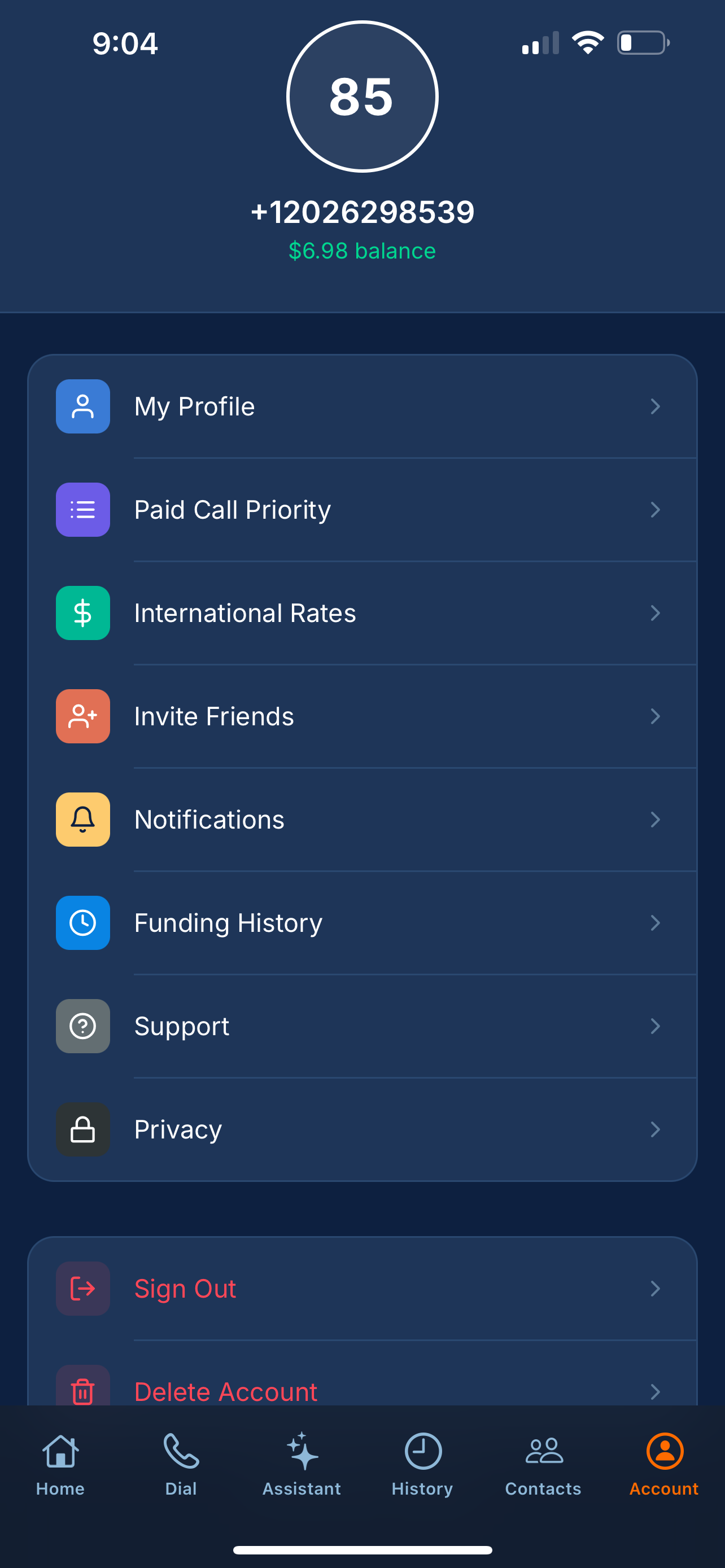
Task: View International Rates
Action: [362, 613]
